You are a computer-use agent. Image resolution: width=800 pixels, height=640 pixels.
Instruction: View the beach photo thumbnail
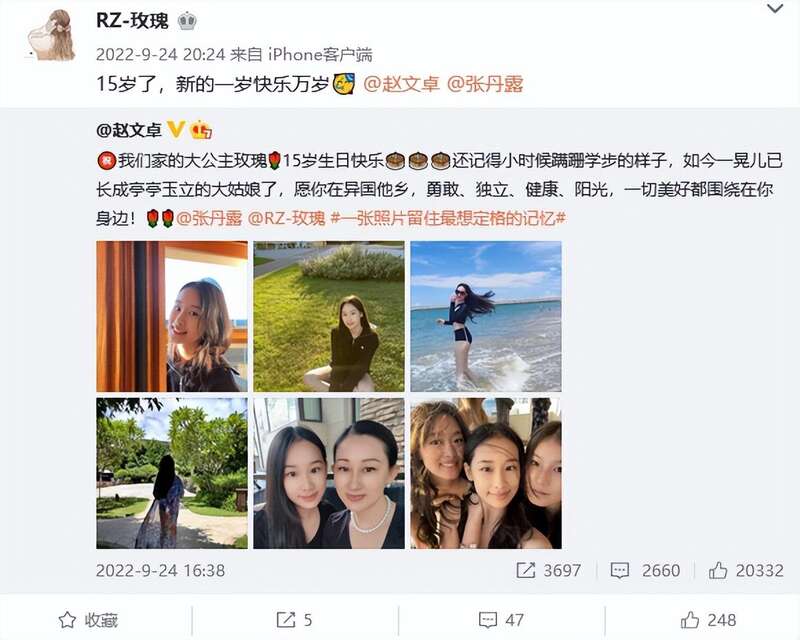pos(486,316)
